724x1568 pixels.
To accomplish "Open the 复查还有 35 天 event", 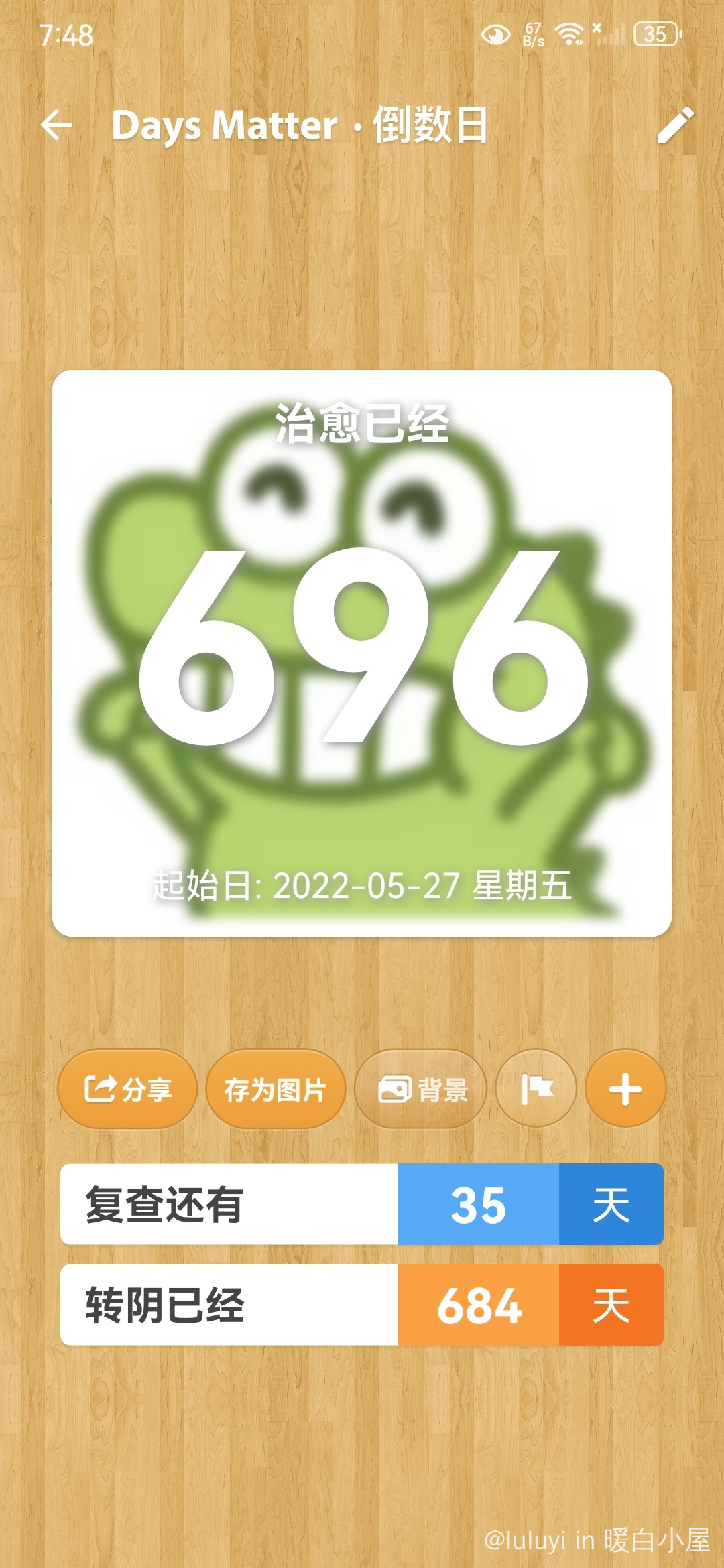I will [362, 1204].
